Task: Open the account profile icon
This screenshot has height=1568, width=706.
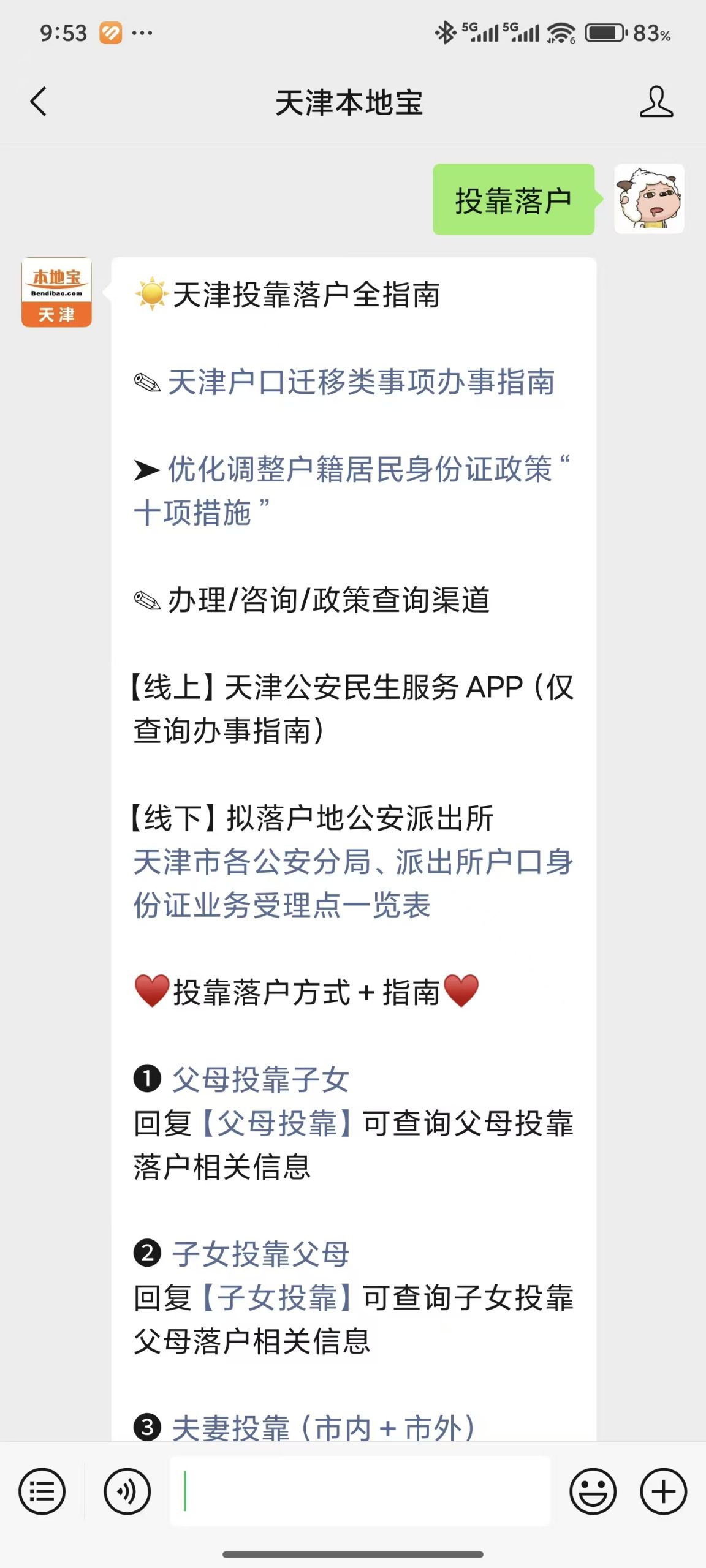Action: [656, 102]
